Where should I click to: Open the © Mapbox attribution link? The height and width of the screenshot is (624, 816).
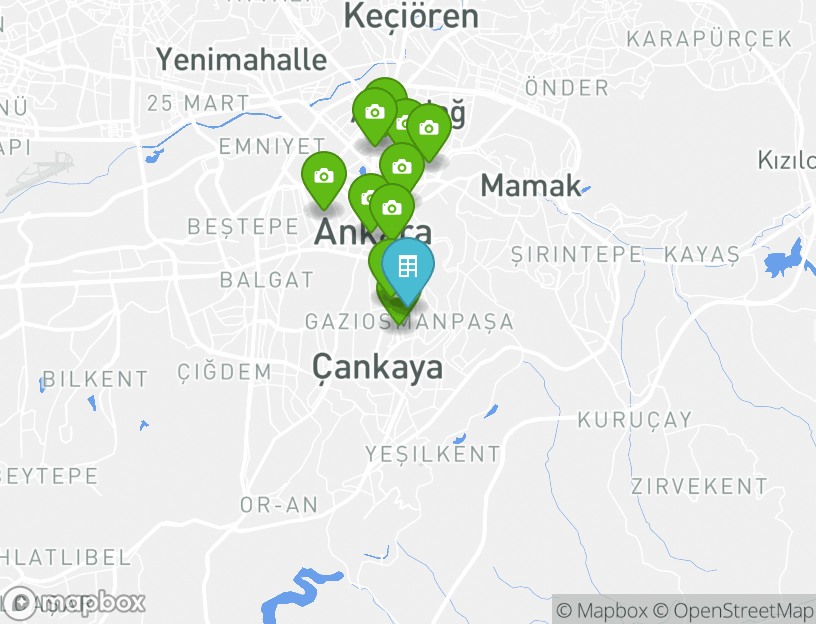(602, 610)
